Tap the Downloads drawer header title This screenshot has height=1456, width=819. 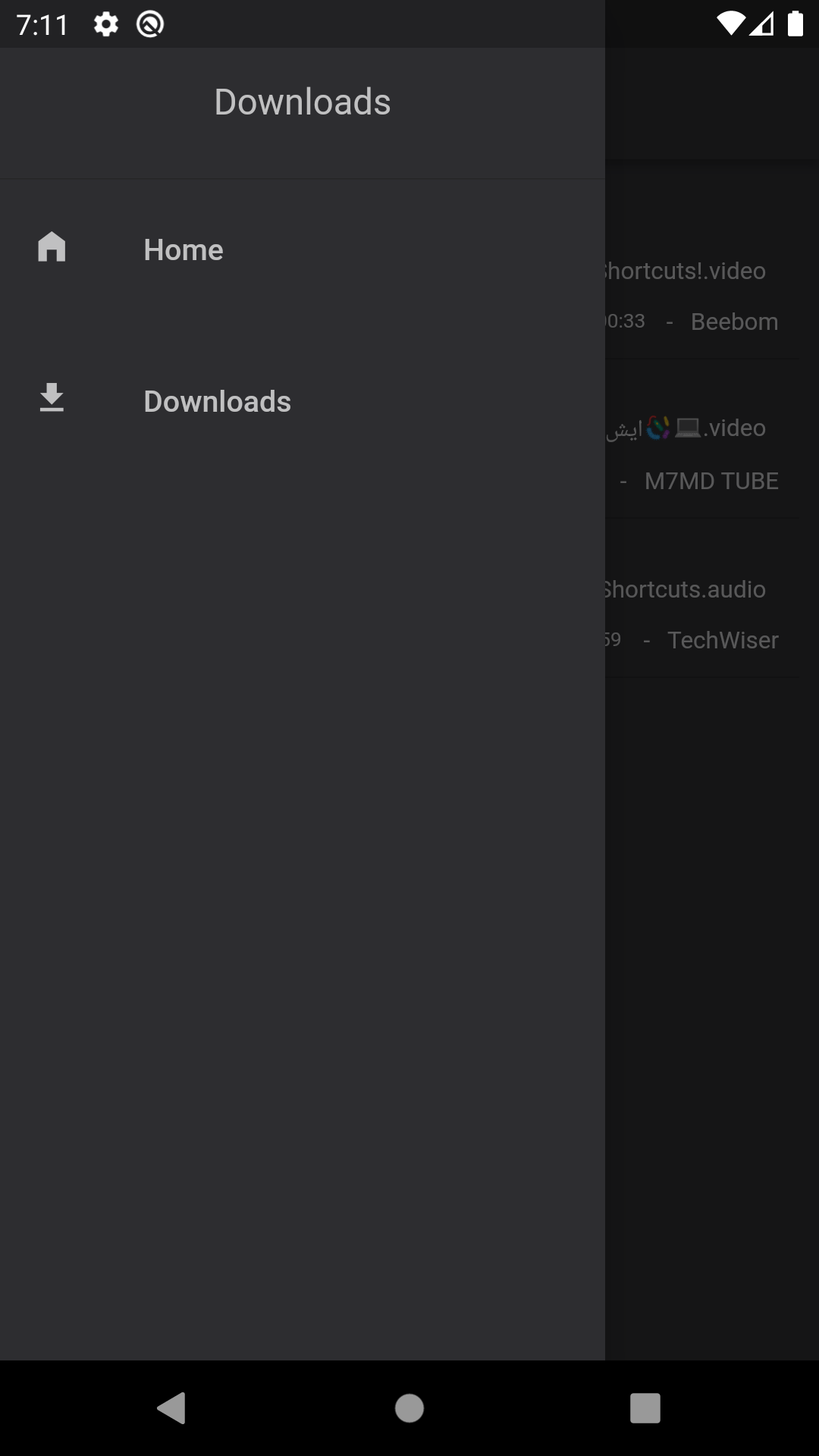click(303, 100)
